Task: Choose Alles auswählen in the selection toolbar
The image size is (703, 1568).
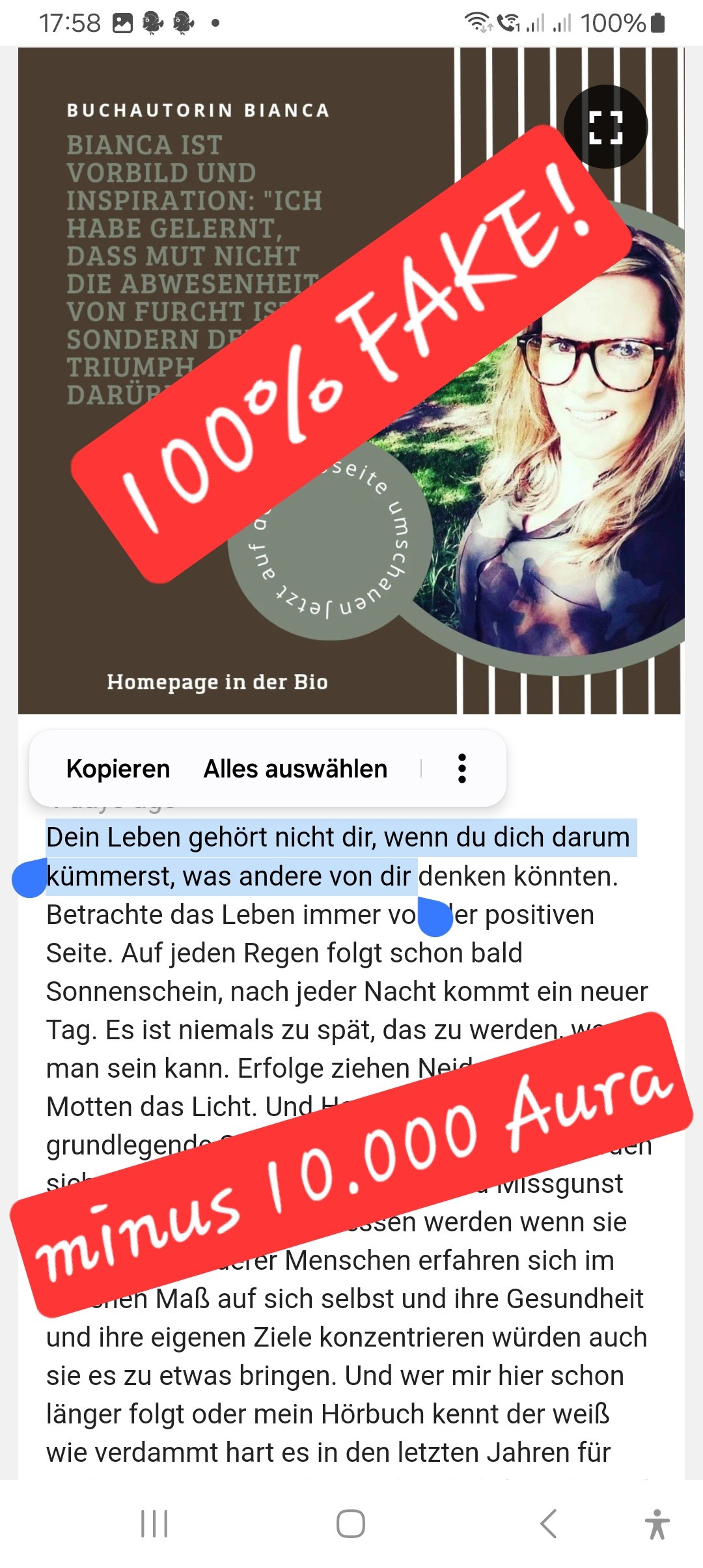Action: [x=296, y=769]
